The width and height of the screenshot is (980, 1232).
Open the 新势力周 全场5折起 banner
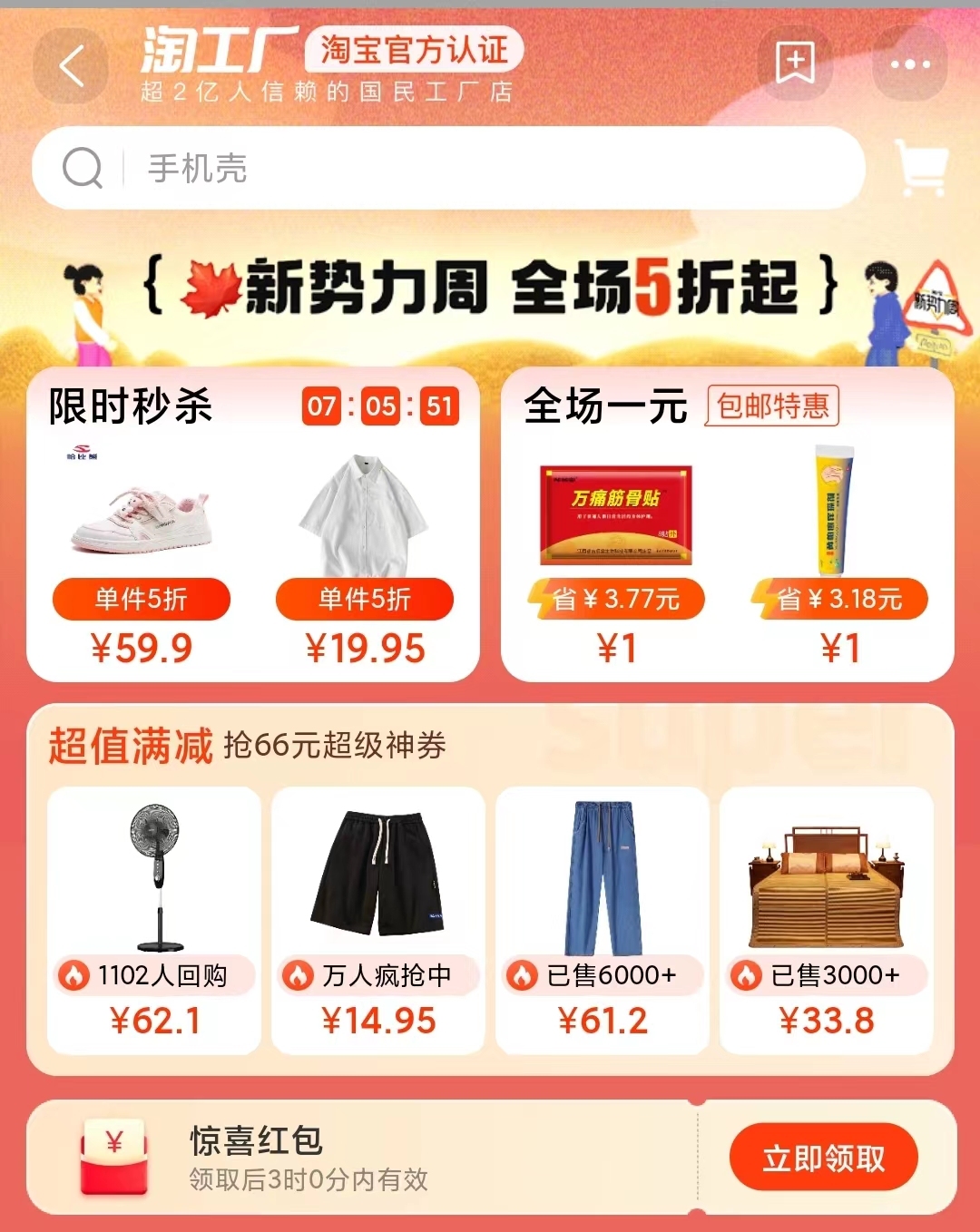pos(490,288)
